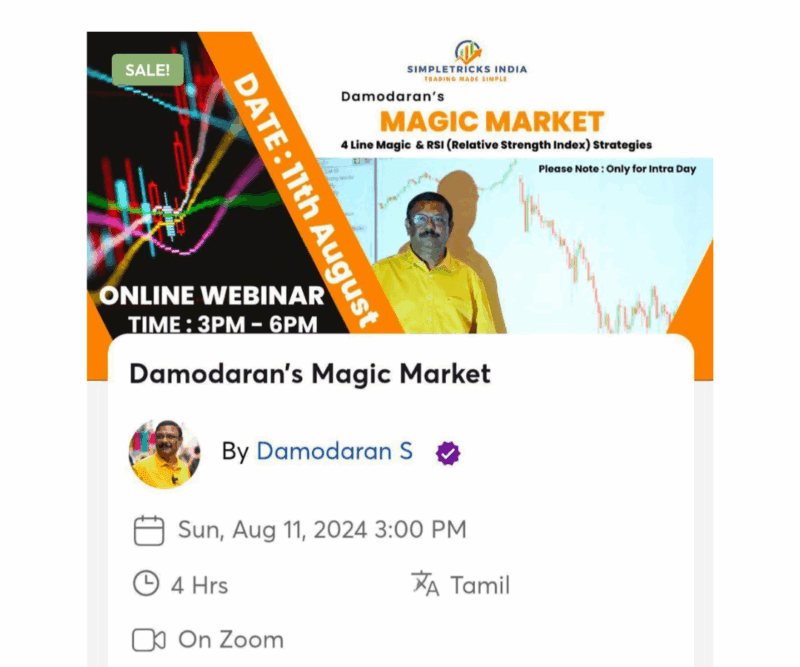Open the Magic Market webinar banner
800x667 pixels.
(400, 180)
